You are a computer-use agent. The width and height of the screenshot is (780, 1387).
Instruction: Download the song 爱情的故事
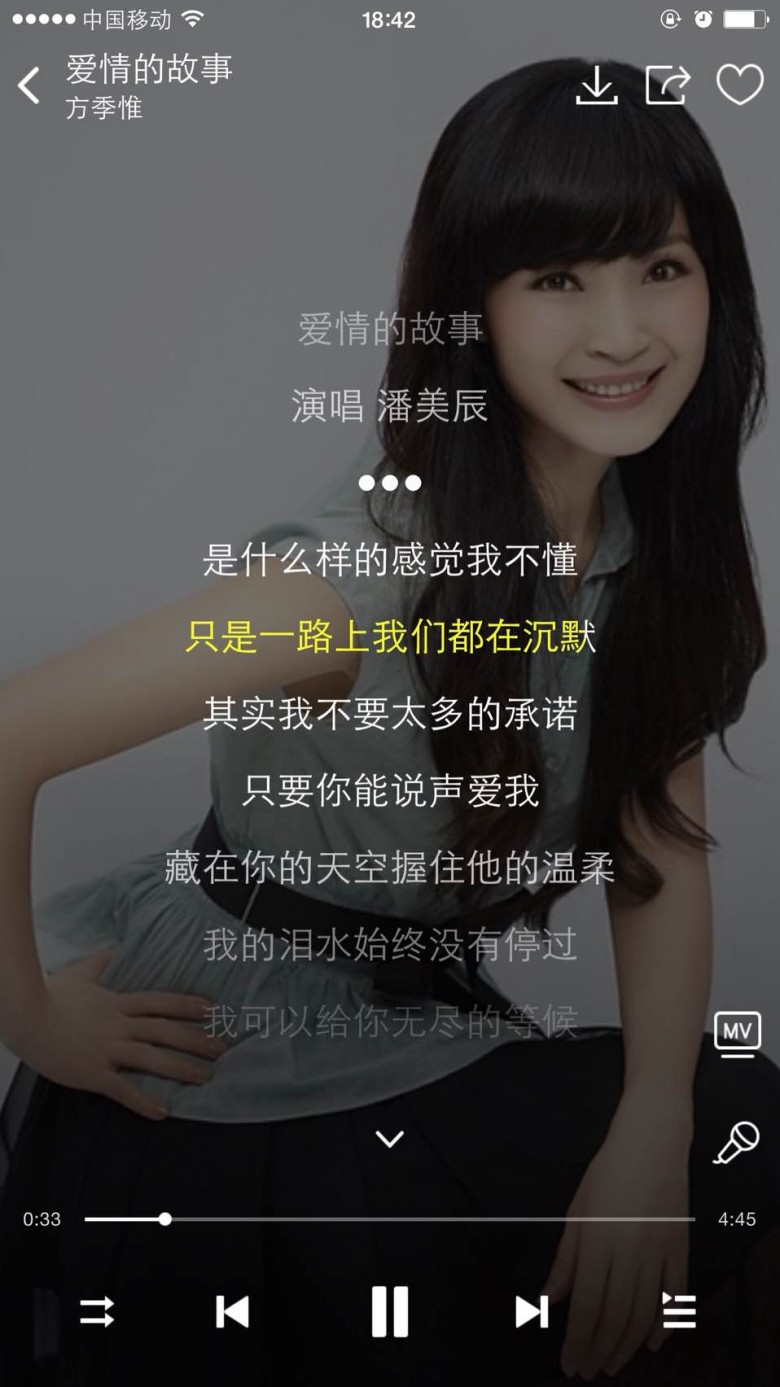(597, 86)
